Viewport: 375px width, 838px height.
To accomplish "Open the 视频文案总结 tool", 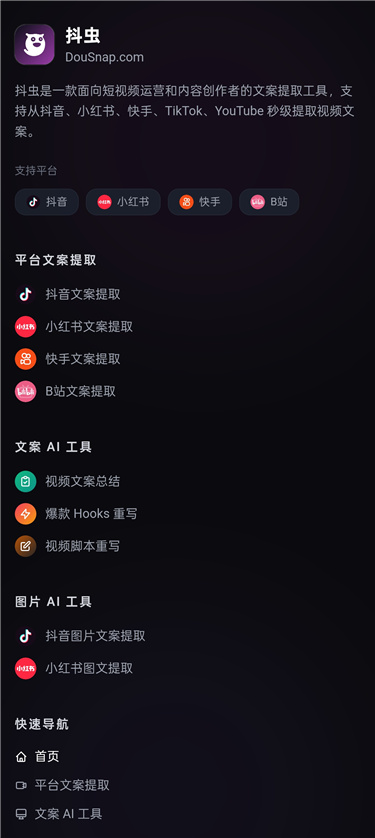I will (68, 482).
